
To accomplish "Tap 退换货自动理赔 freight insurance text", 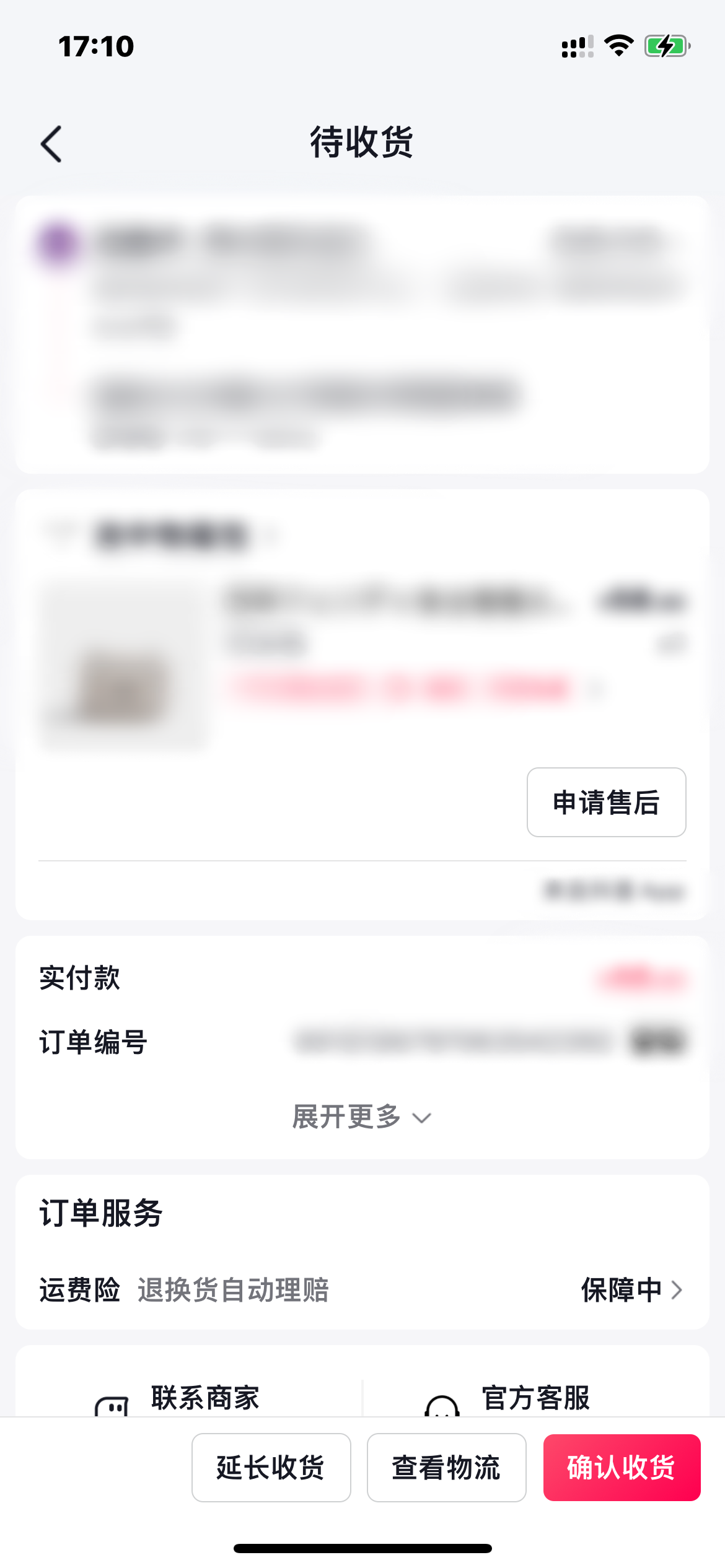I will pyautogui.click(x=234, y=1290).
